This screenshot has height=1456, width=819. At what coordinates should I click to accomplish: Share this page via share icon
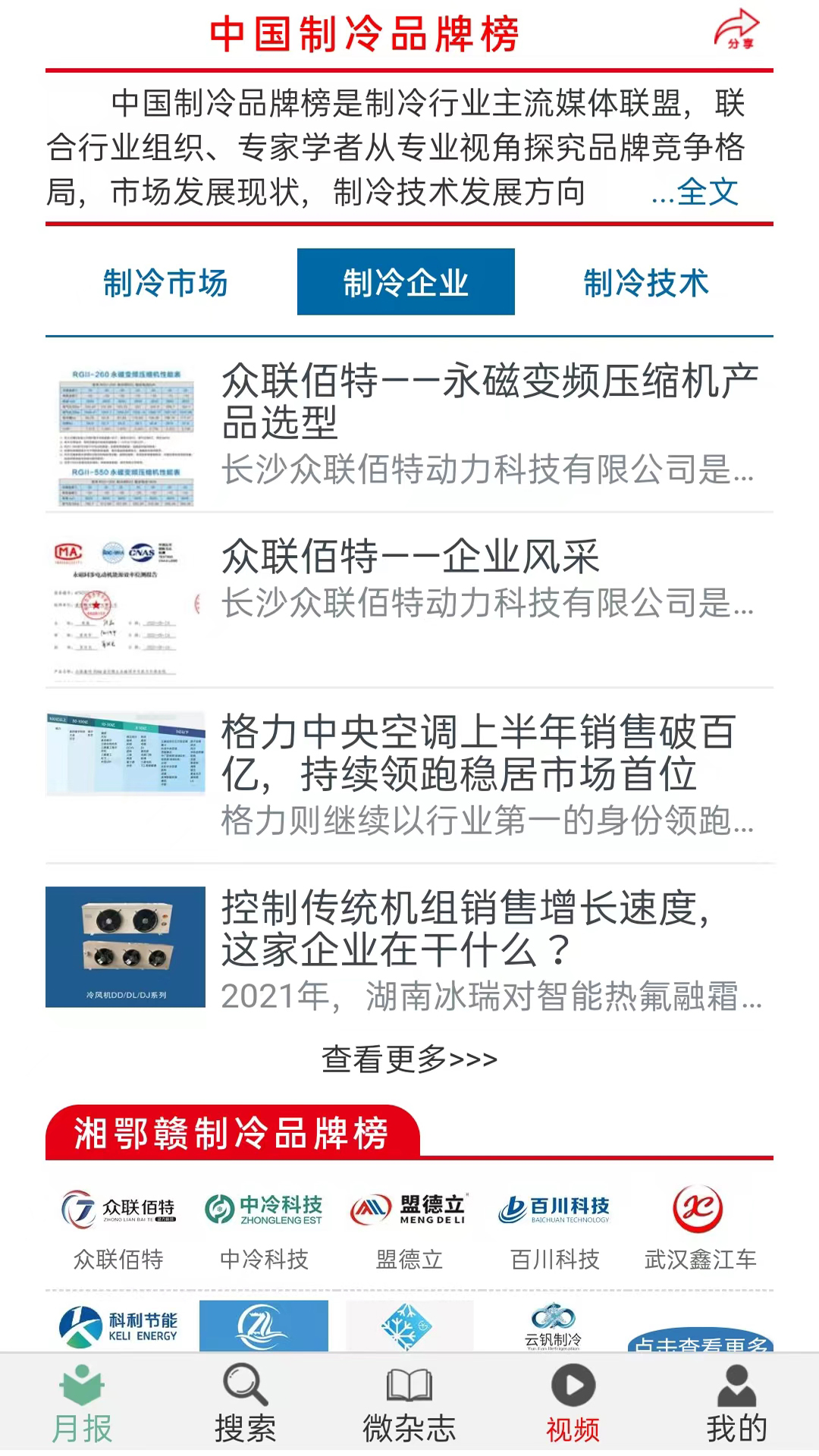pyautogui.click(x=736, y=30)
